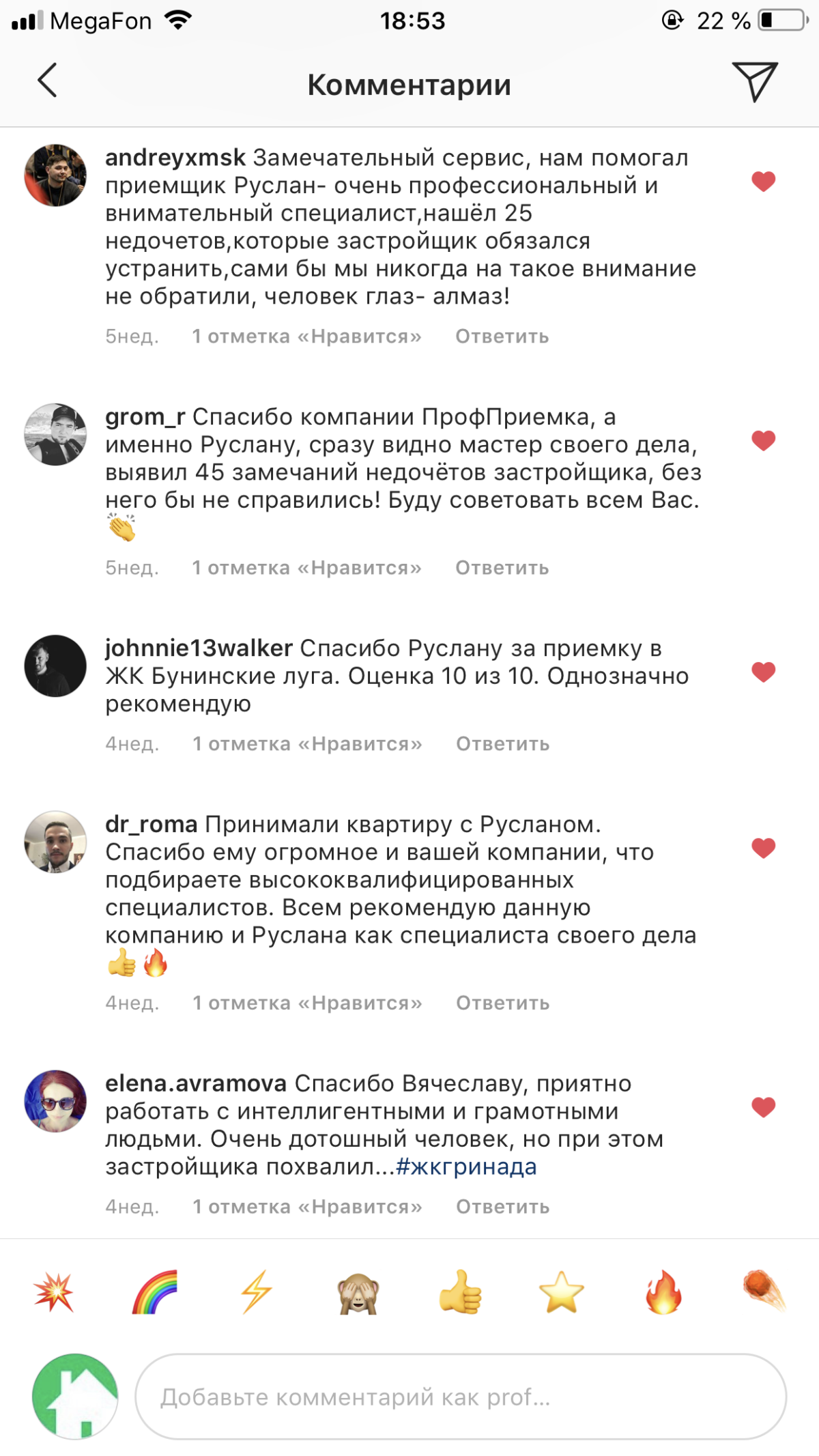Insert the rainbow emoji
The width and height of the screenshot is (819, 1456).
pyautogui.click(x=155, y=1292)
